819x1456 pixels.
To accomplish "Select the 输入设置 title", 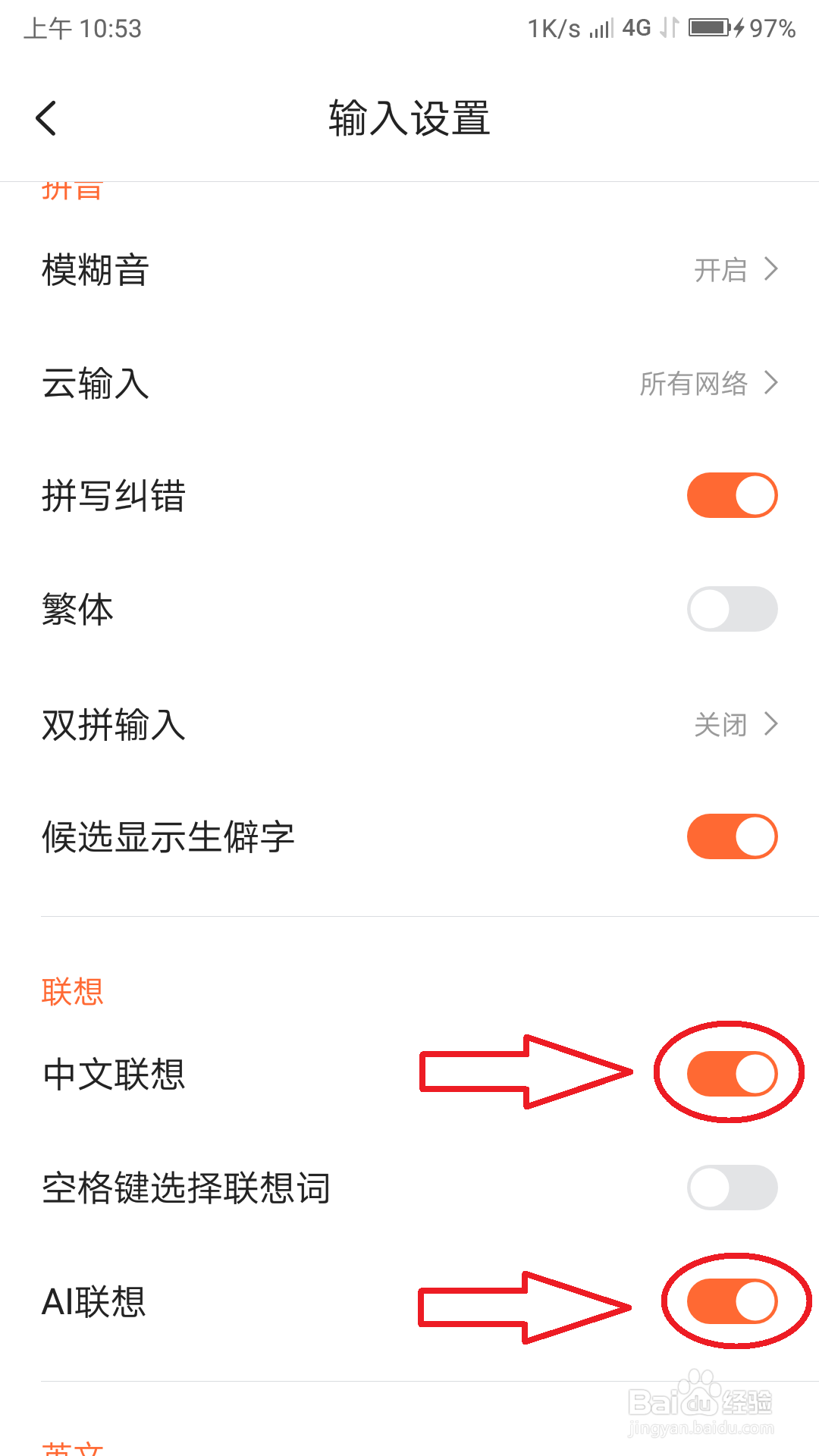I will [409, 119].
